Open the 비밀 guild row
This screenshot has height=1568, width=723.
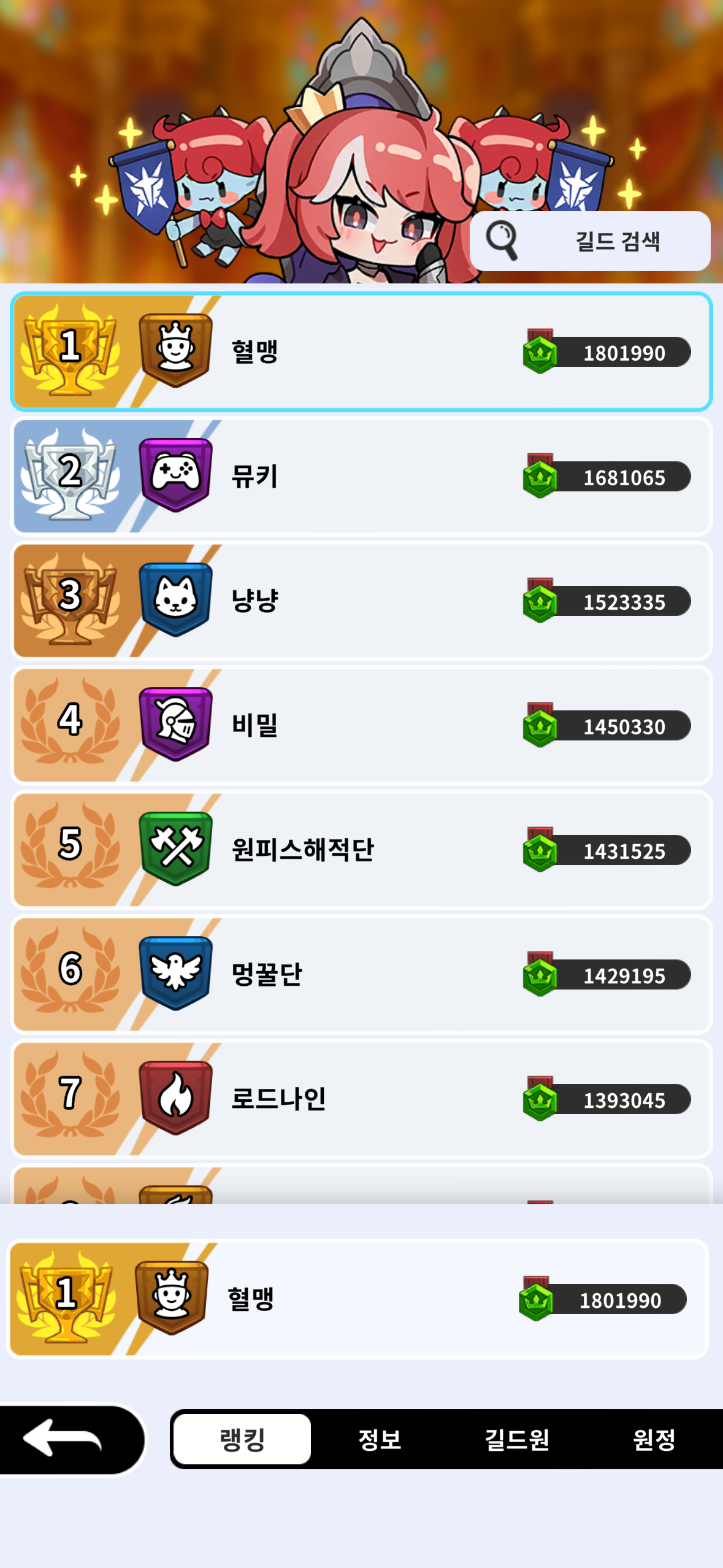pos(361,726)
